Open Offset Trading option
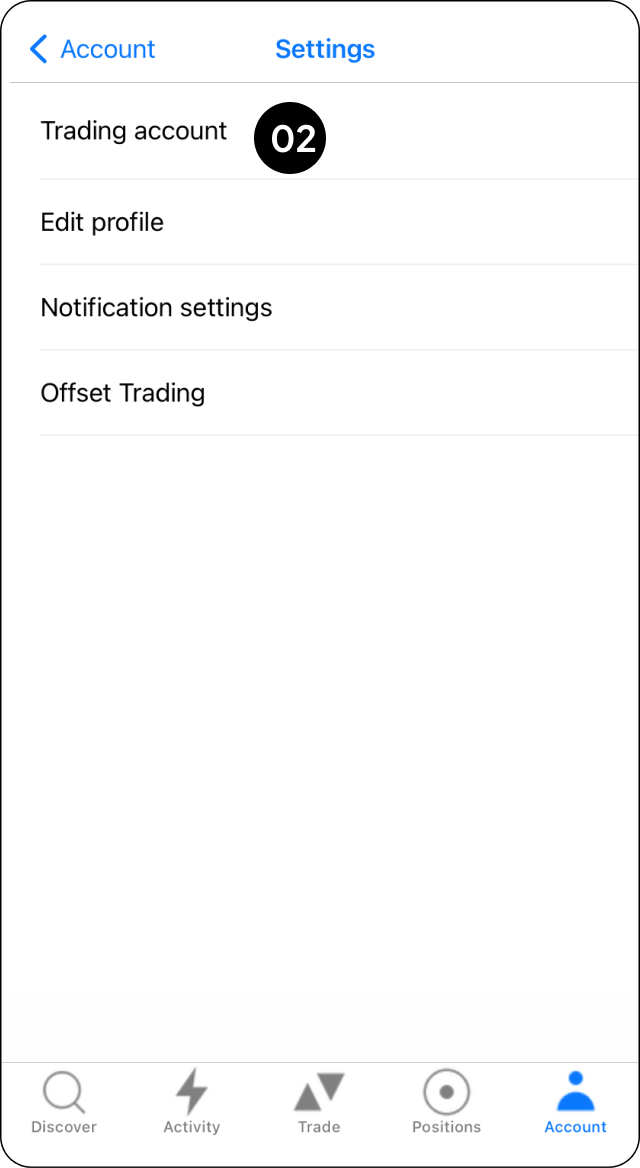 (x=123, y=393)
